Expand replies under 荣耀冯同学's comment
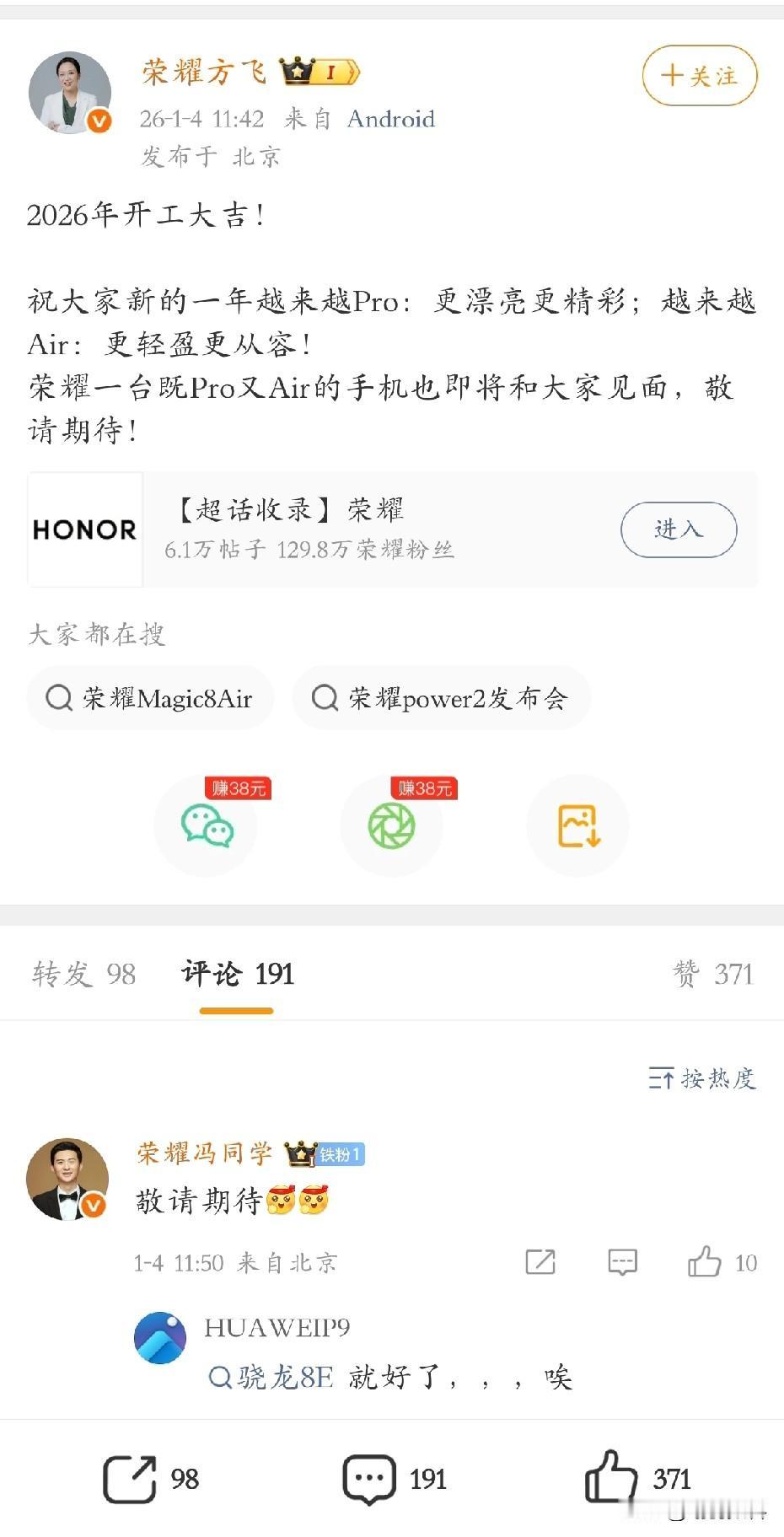Viewport: 784px width, 1537px height. [x=621, y=1262]
